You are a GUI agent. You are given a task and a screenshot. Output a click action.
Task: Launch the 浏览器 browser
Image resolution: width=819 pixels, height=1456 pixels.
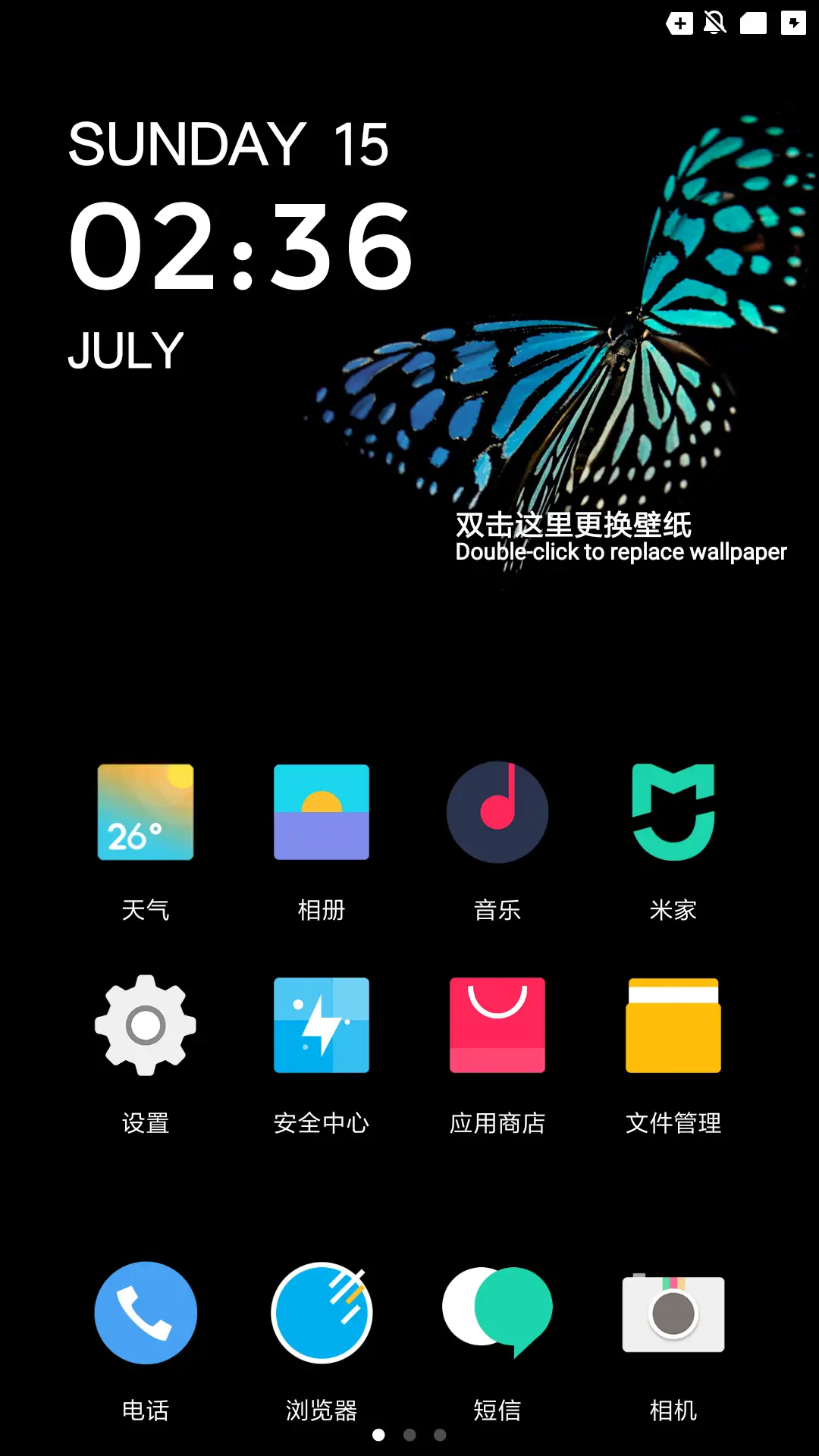click(x=322, y=1313)
